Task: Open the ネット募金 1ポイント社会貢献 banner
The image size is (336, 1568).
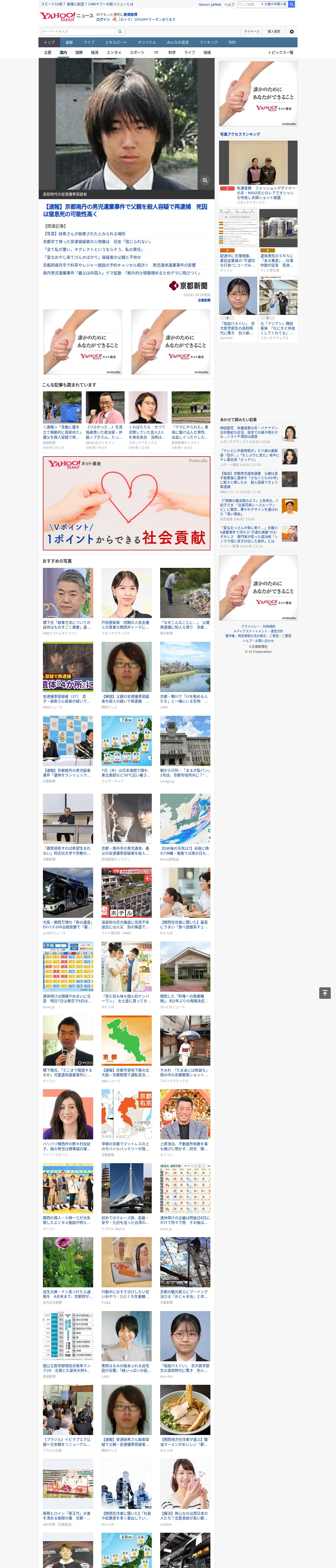Action: click(126, 503)
